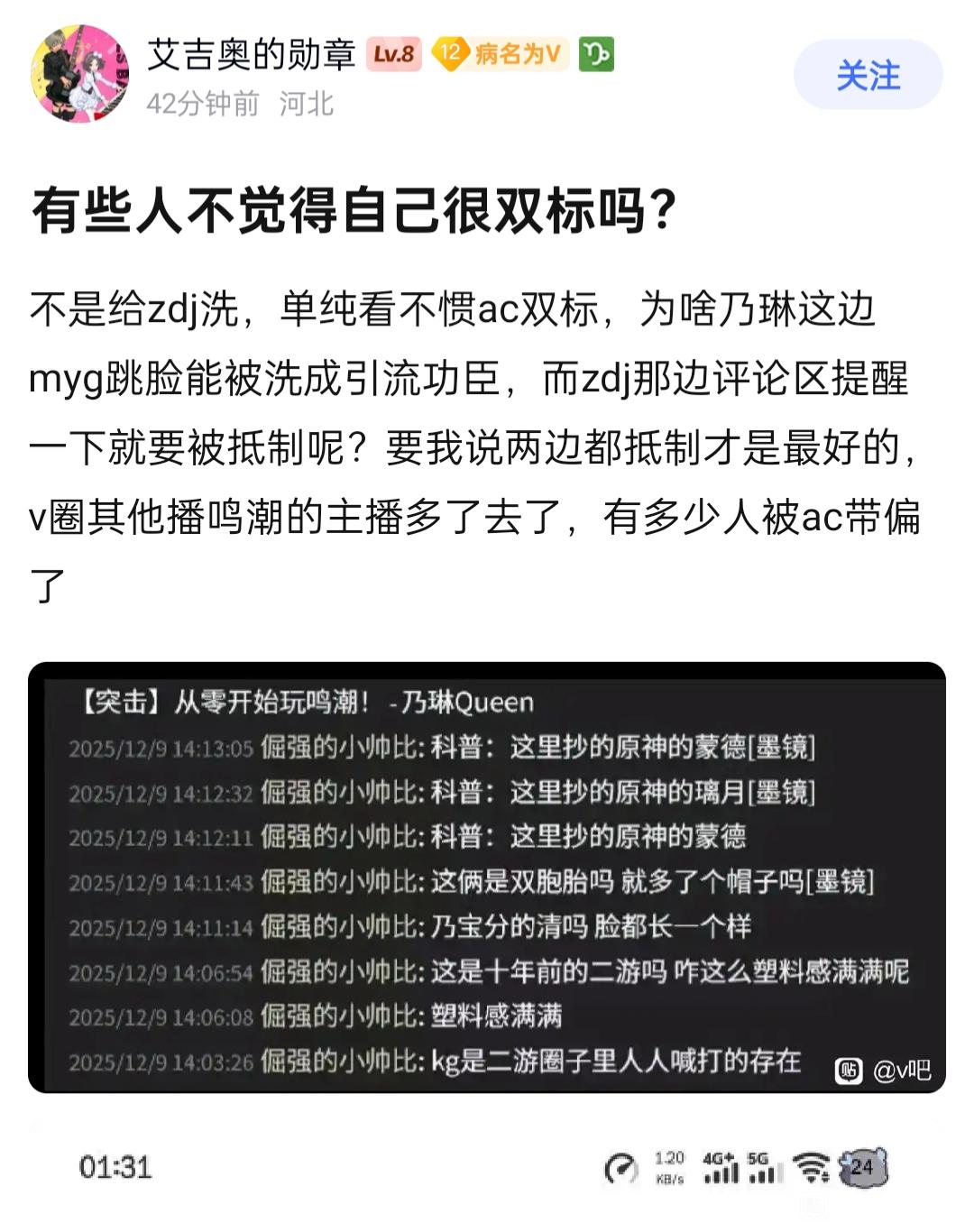Tap the username 艾吉奥的勋章

pyautogui.click(x=252, y=55)
